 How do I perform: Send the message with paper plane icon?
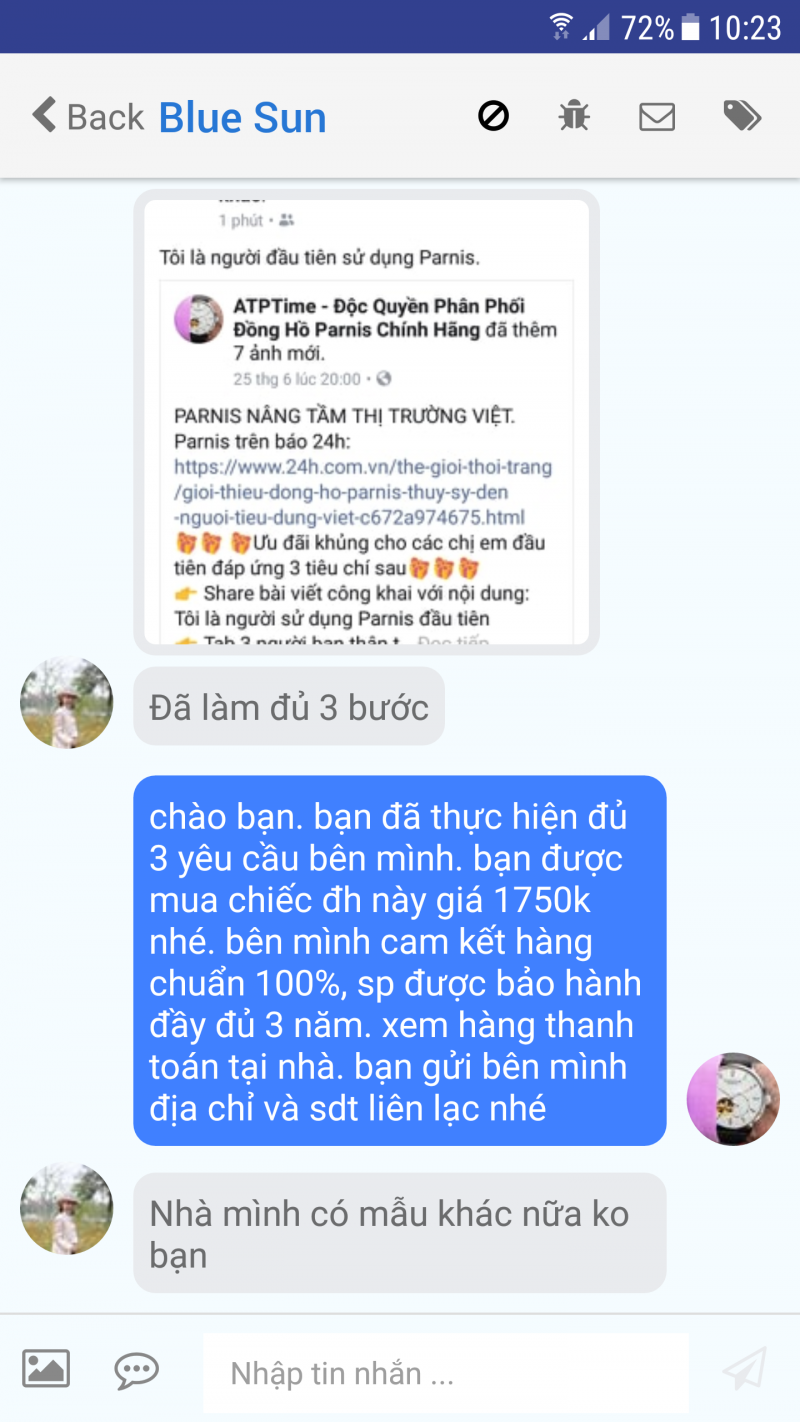click(744, 1369)
